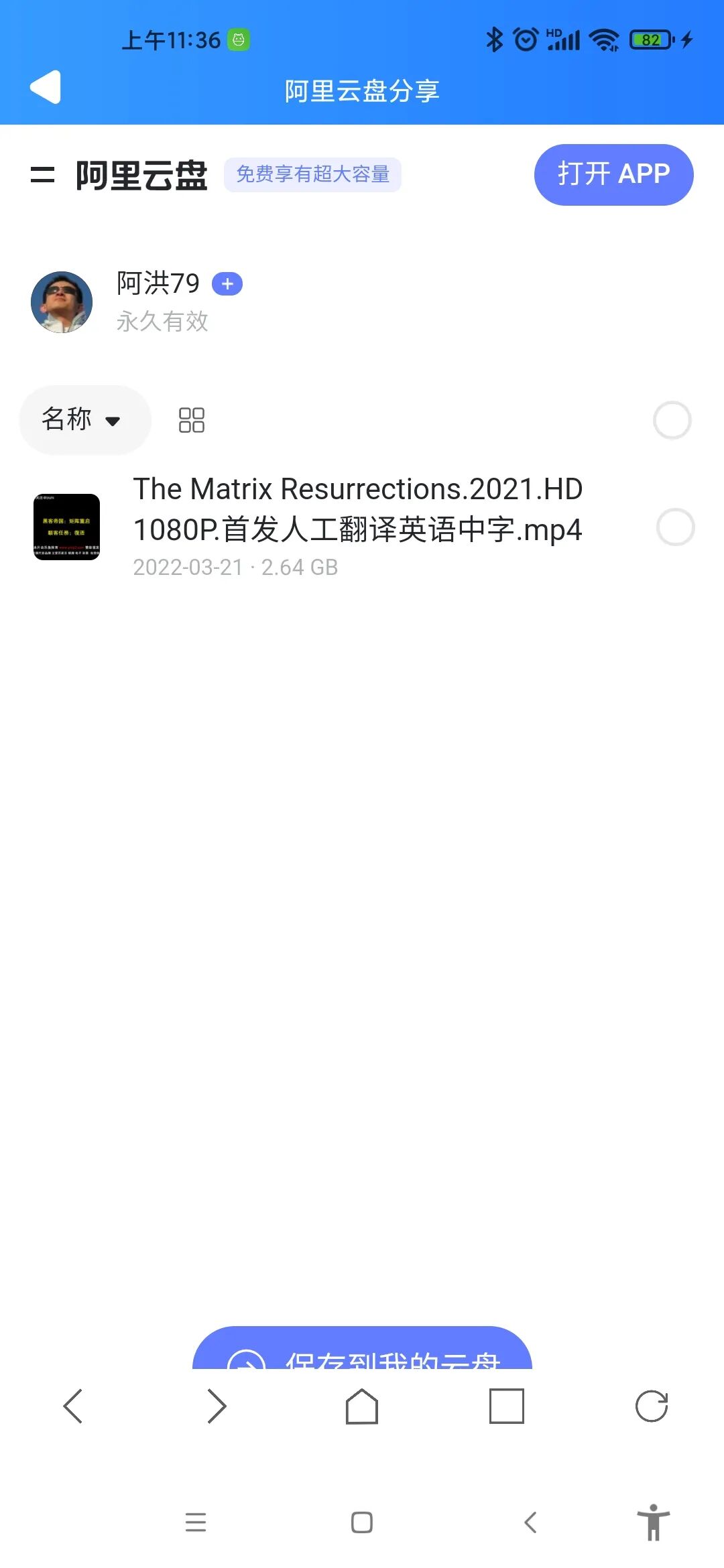
Task: Navigate to the previous browser page
Action: coord(72,1406)
